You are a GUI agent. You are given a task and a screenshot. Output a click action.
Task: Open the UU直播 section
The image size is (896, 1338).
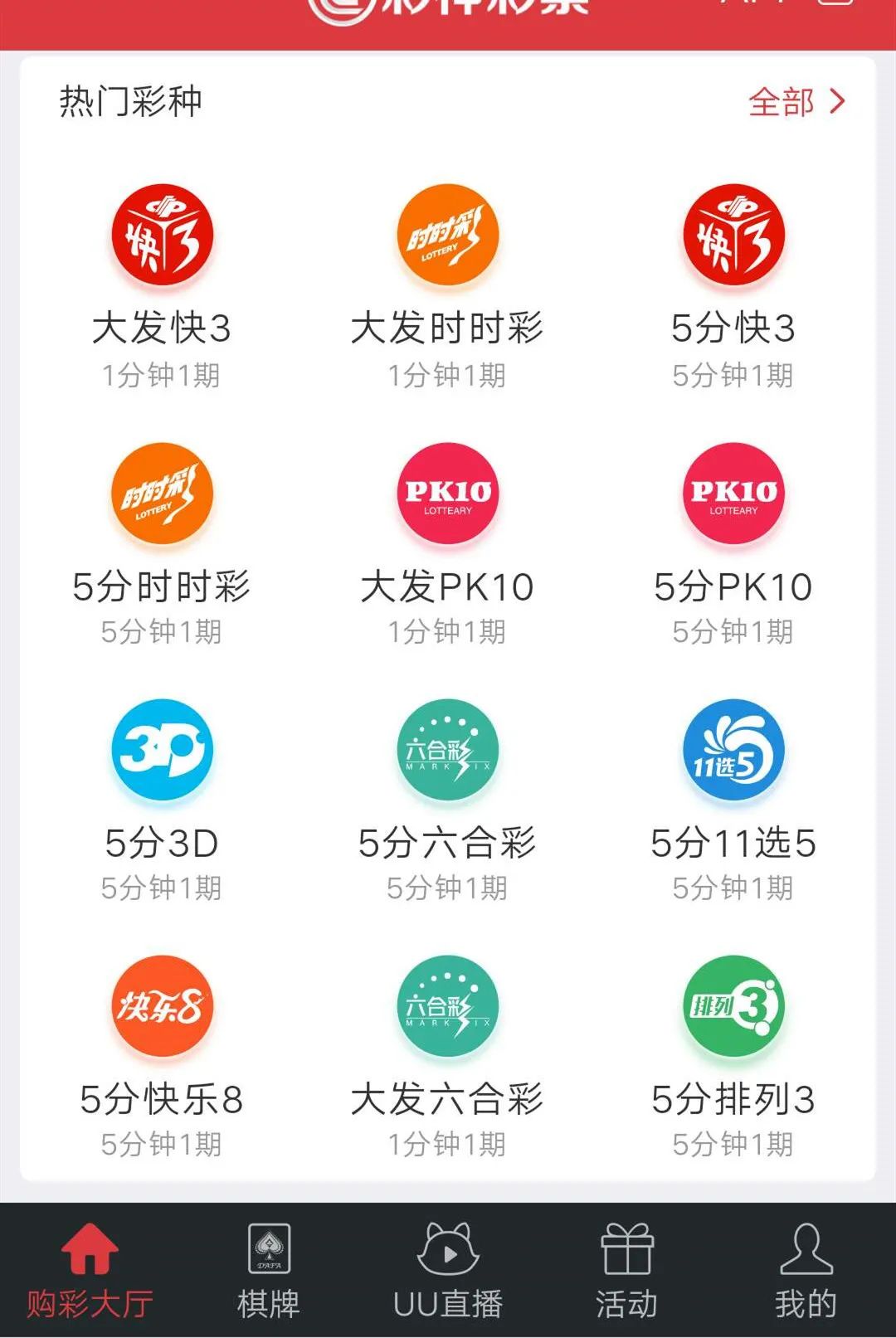click(448, 1261)
